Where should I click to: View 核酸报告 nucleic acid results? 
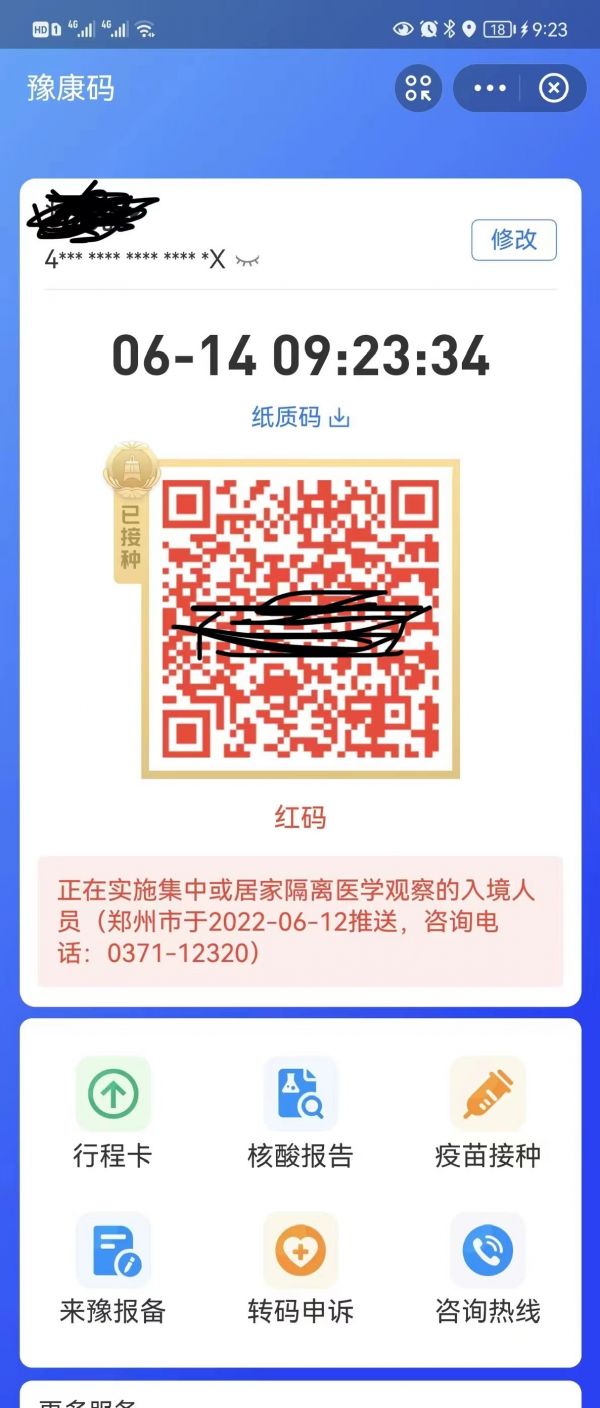click(x=300, y=1112)
